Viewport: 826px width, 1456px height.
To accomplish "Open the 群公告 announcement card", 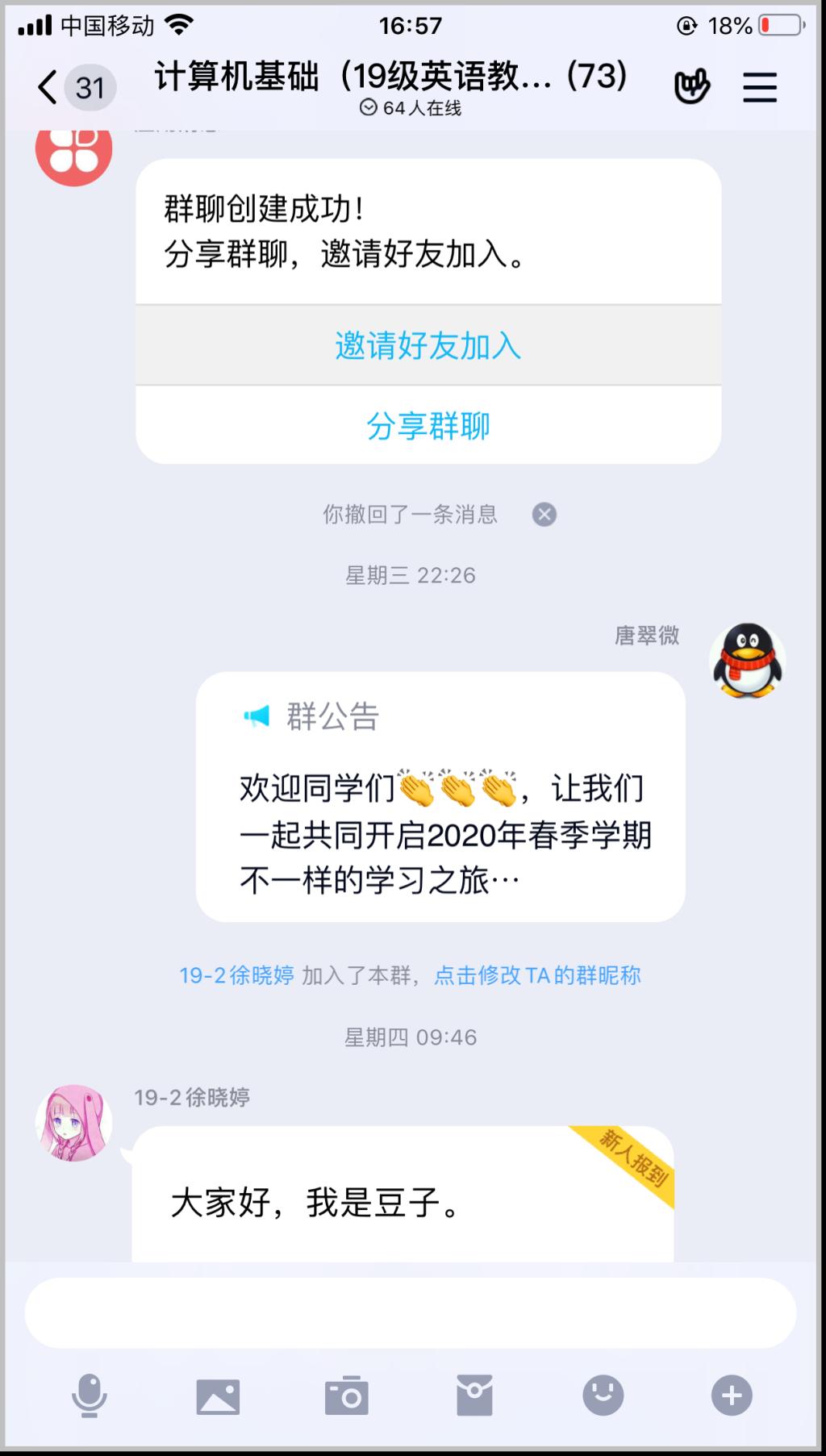I will (x=440, y=797).
